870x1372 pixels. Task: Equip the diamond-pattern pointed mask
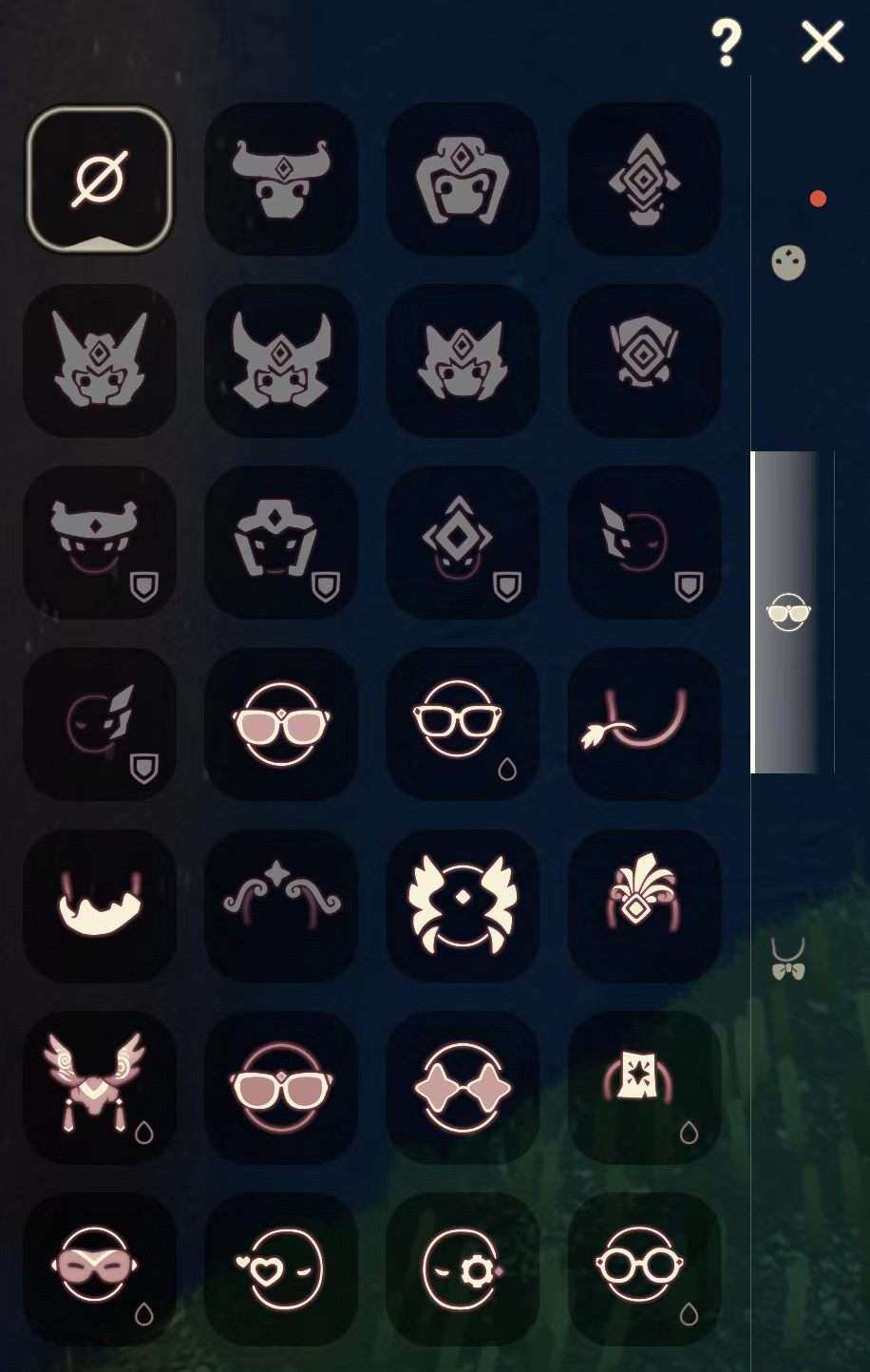(x=644, y=179)
